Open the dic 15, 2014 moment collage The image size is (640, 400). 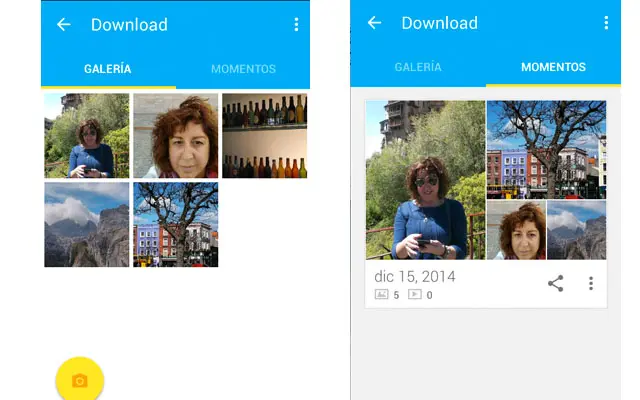(485, 179)
